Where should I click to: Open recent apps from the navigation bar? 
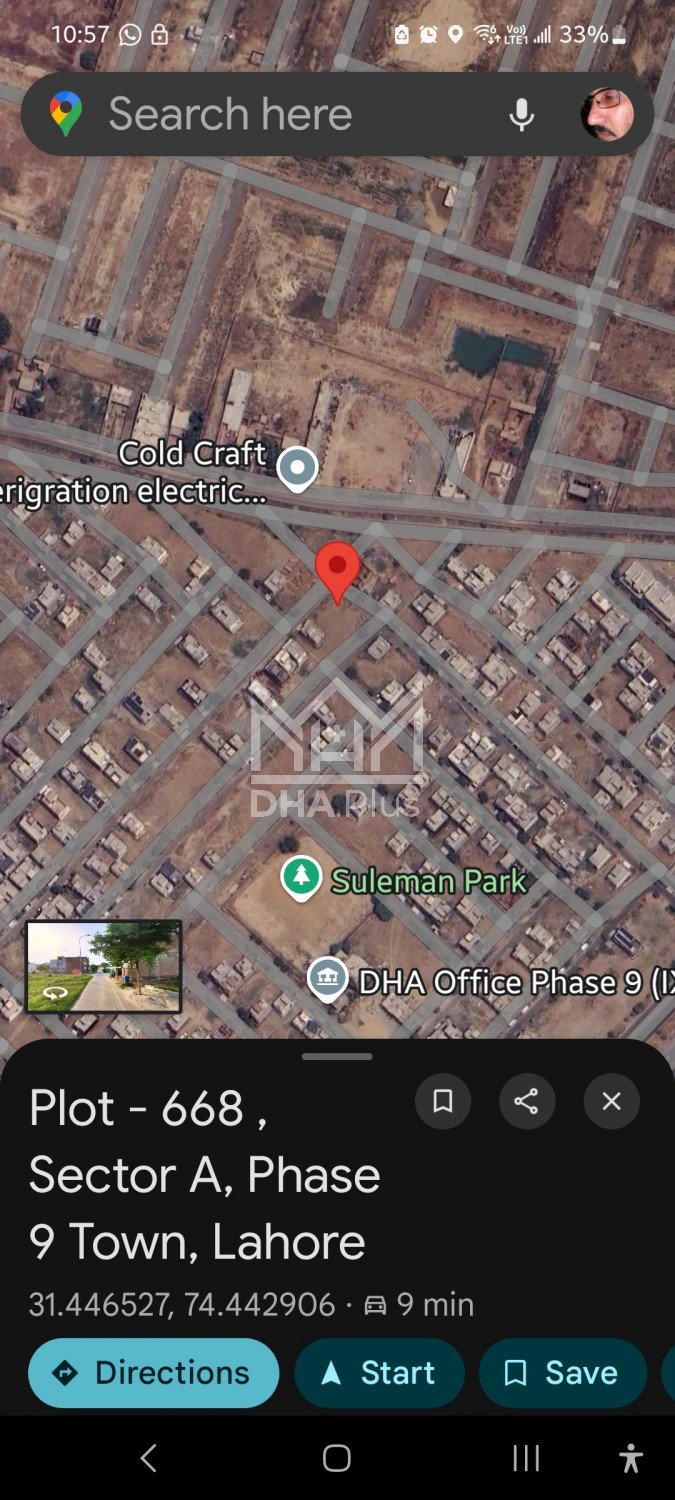click(526, 1458)
